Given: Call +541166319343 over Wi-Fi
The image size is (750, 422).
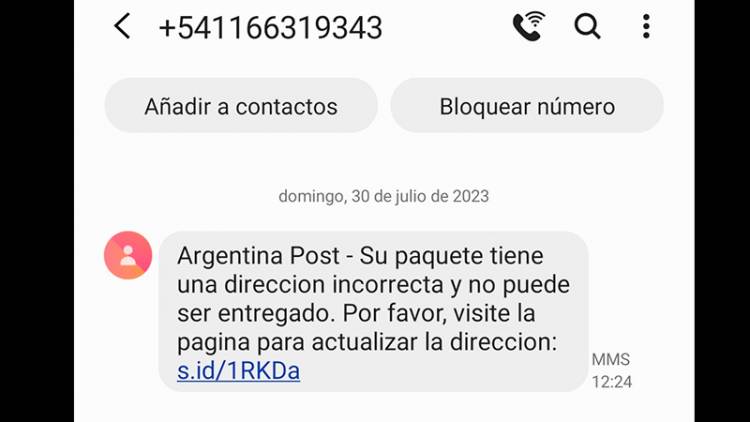Looking at the screenshot, I should pyautogui.click(x=528, y=27).
